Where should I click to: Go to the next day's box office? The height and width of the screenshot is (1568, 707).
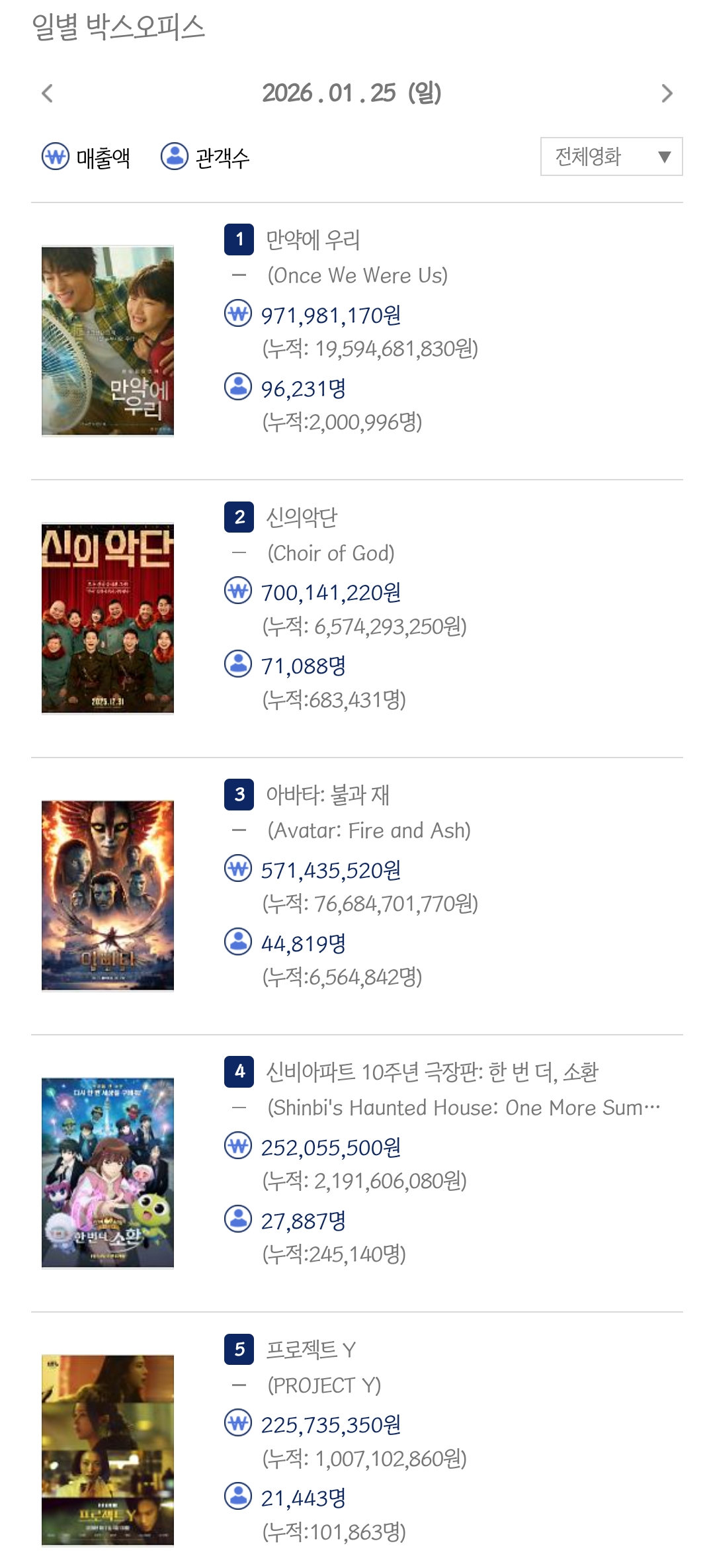click(667, 93)
